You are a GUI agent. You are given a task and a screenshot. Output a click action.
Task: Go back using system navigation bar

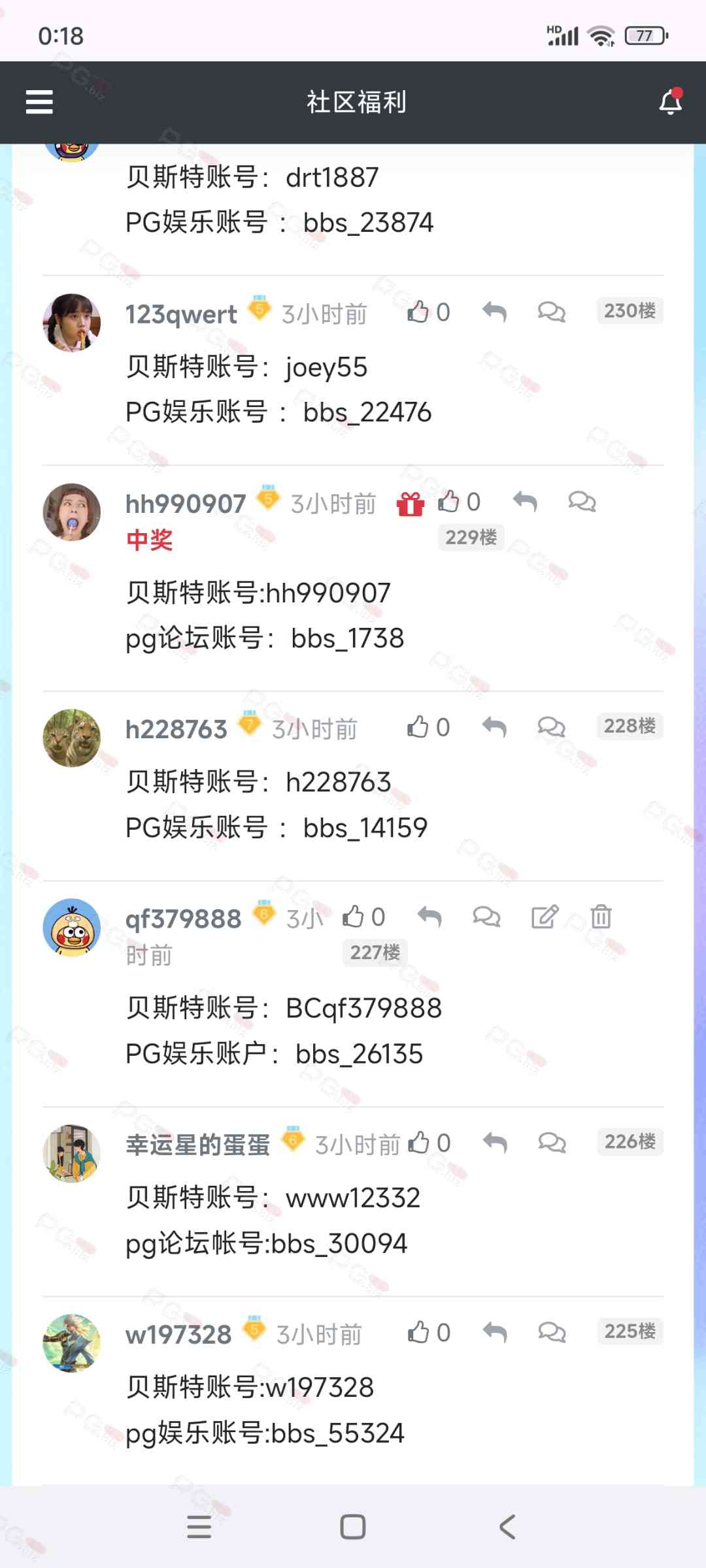507,1527
